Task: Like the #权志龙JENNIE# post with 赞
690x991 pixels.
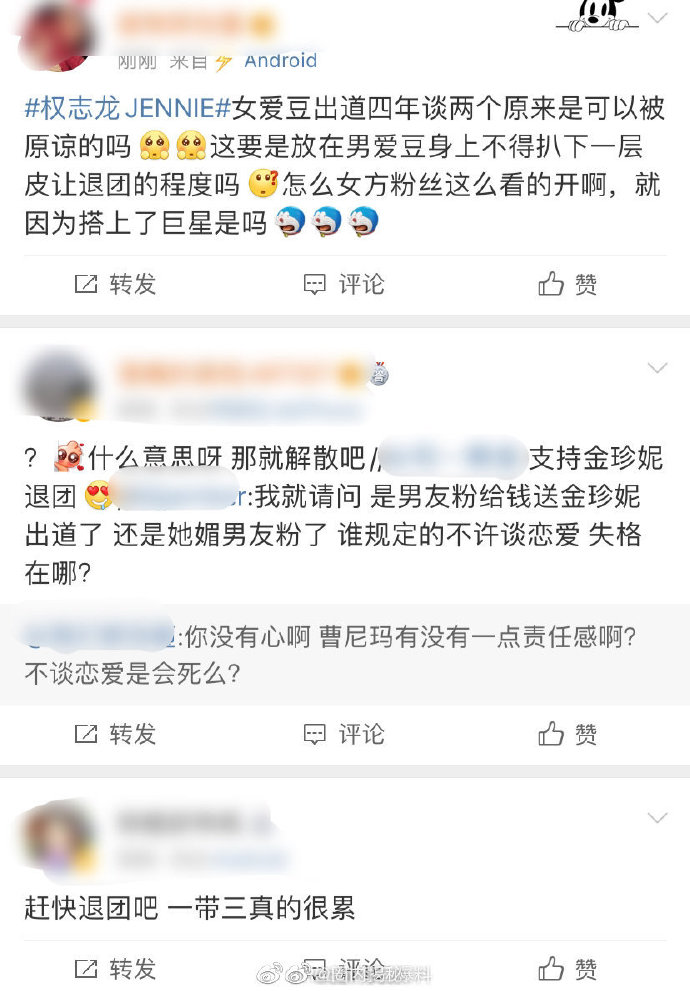Action: 568,284
